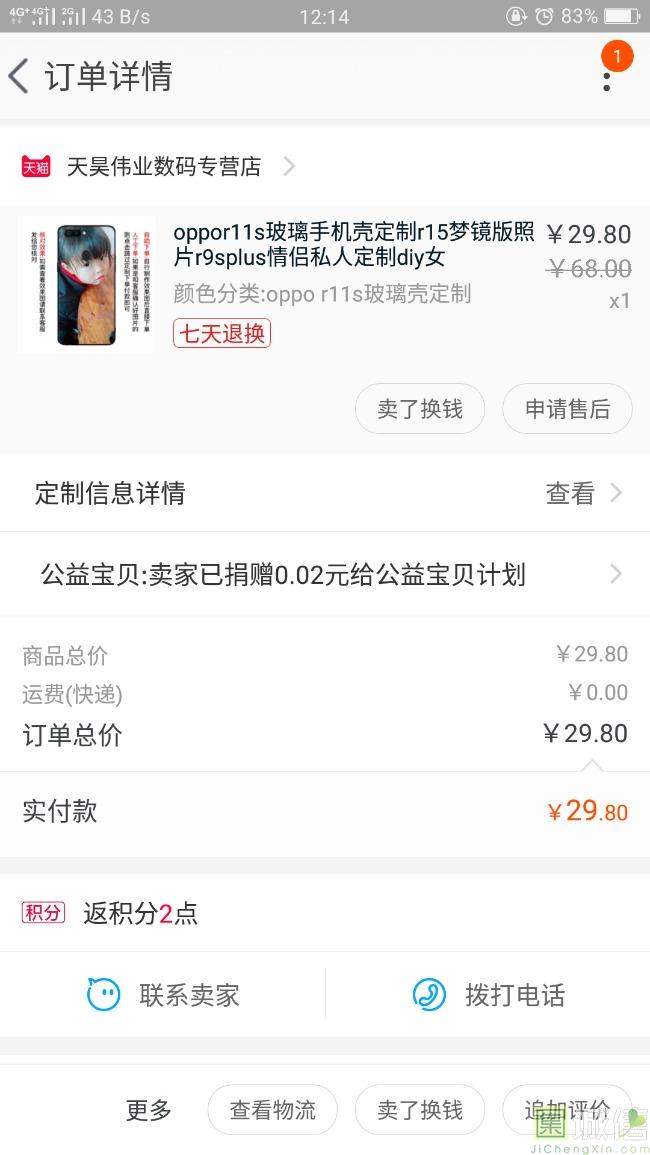Open 更多 options in bottom bar
650x1155 pixels.
pyautogui.click(x=148, y=1110)
